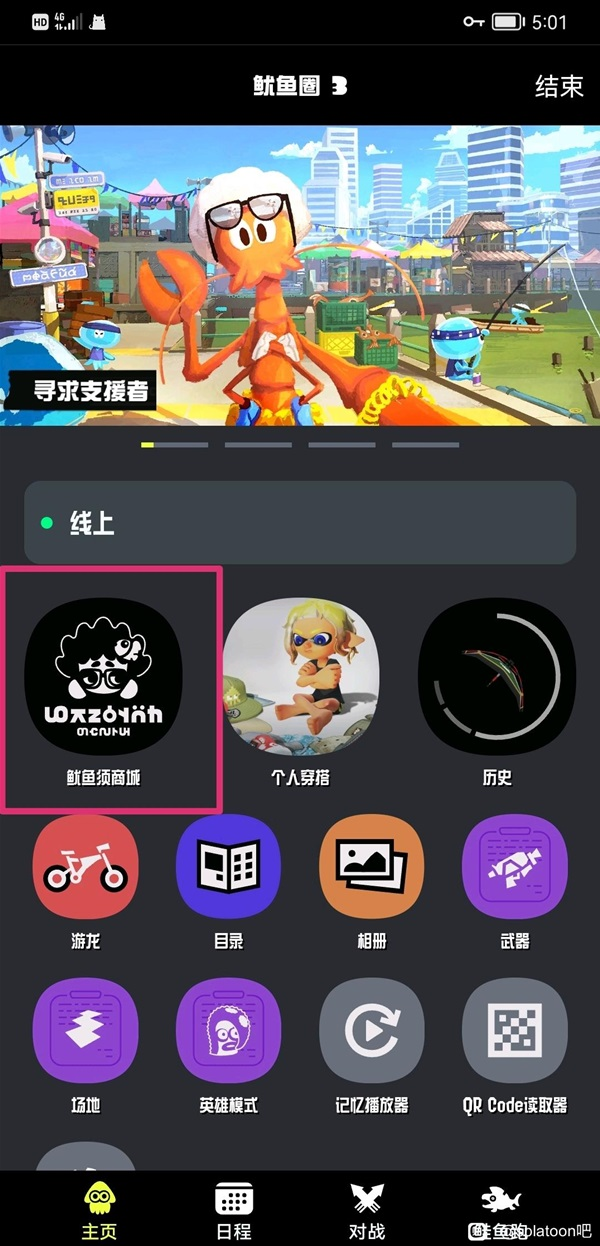
Task: Open the 目录 catalog
Action: (x=229, y=867)
